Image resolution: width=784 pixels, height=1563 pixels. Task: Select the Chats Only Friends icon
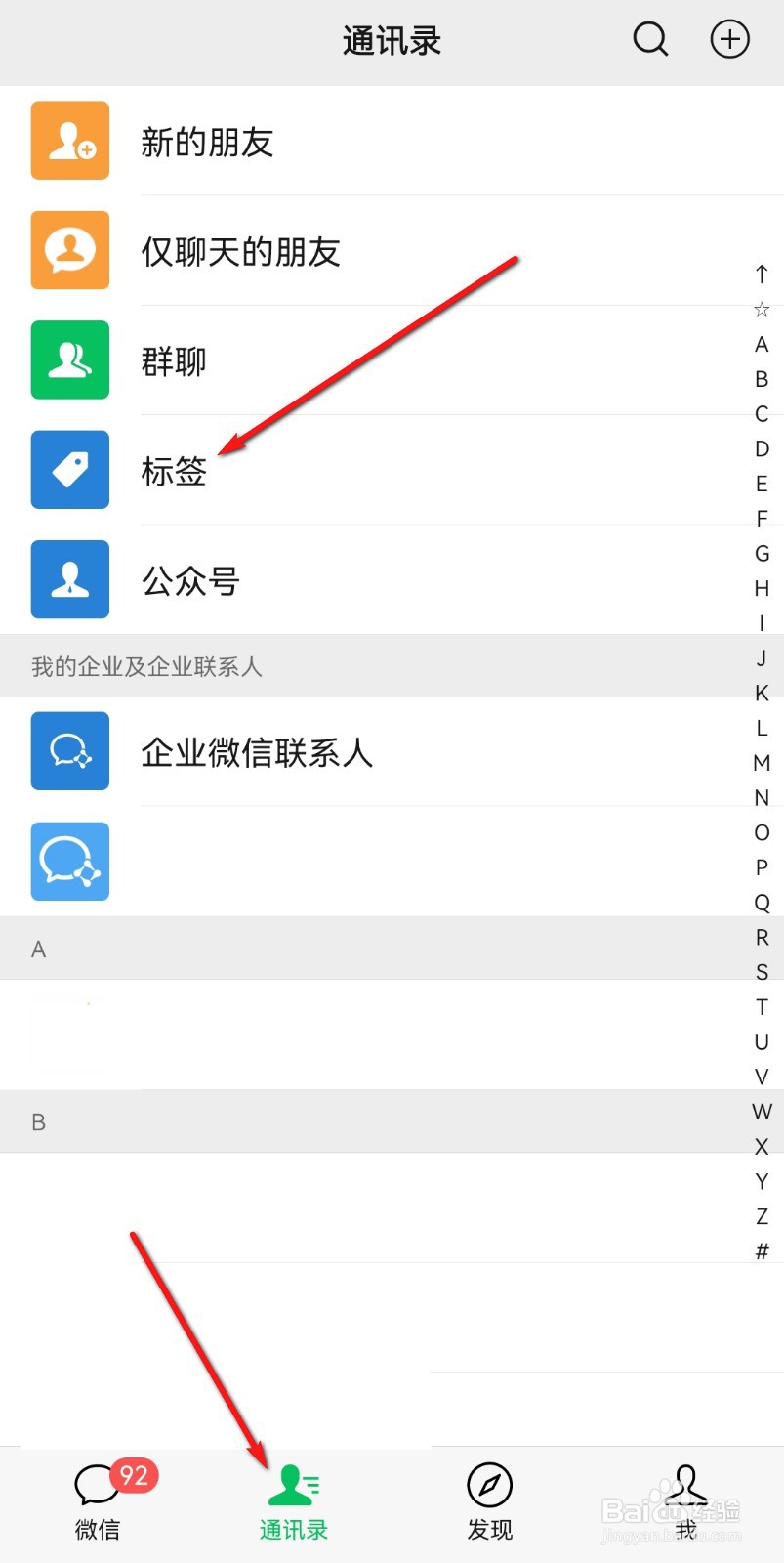point(69,250)
